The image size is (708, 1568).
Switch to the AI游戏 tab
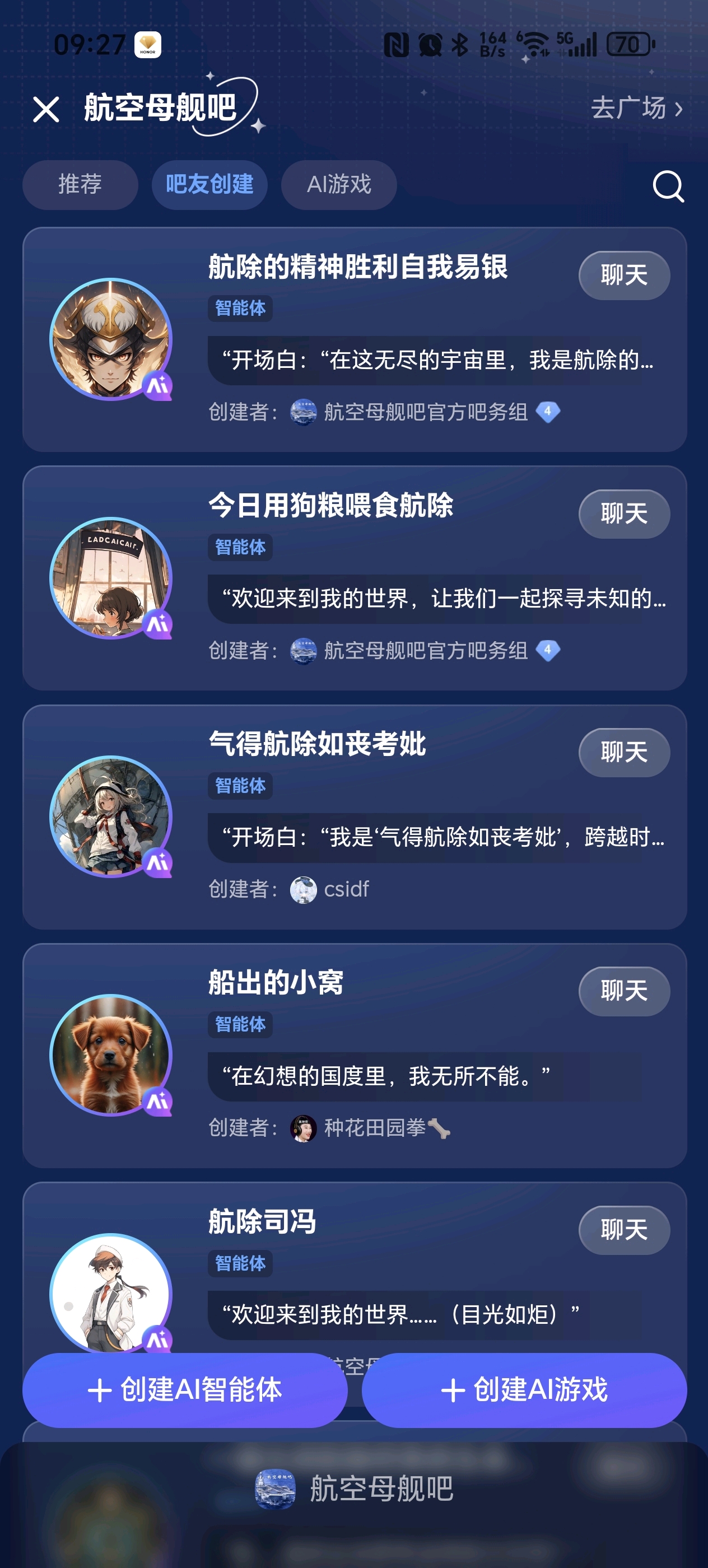click(338, 184)
